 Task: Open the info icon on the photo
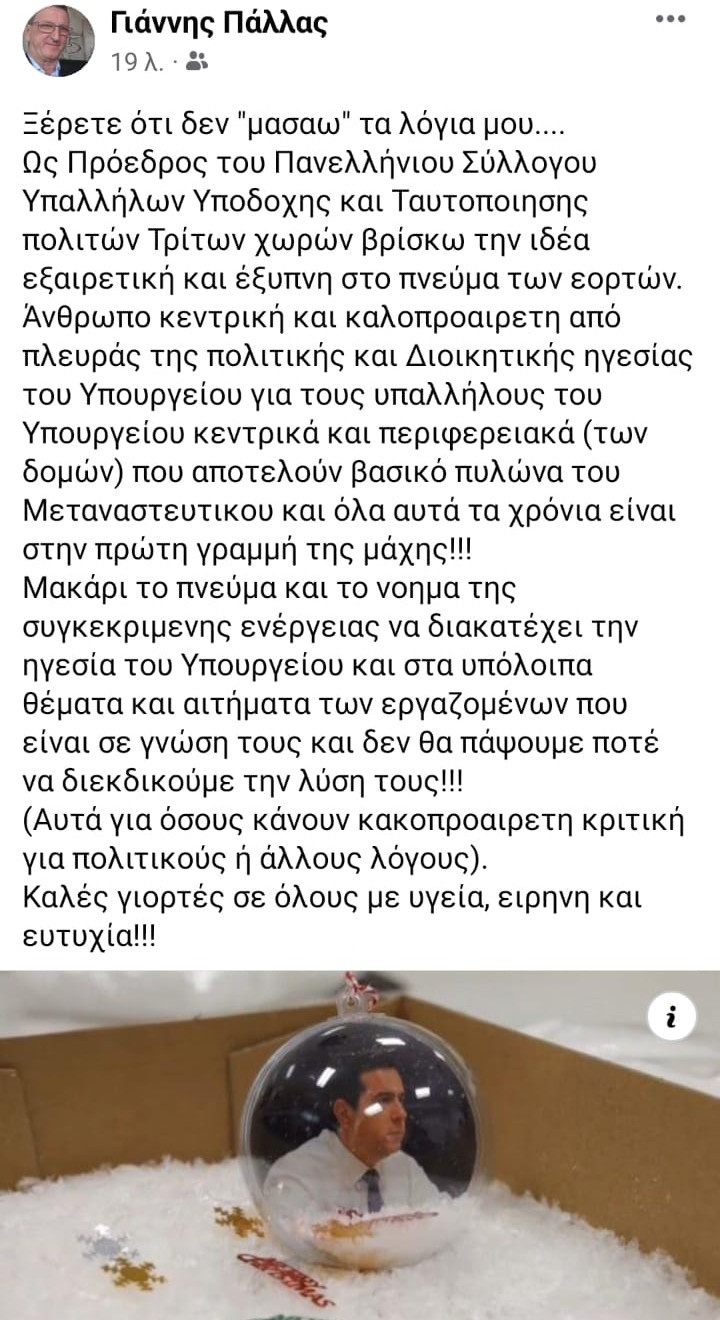point(676,1018)
